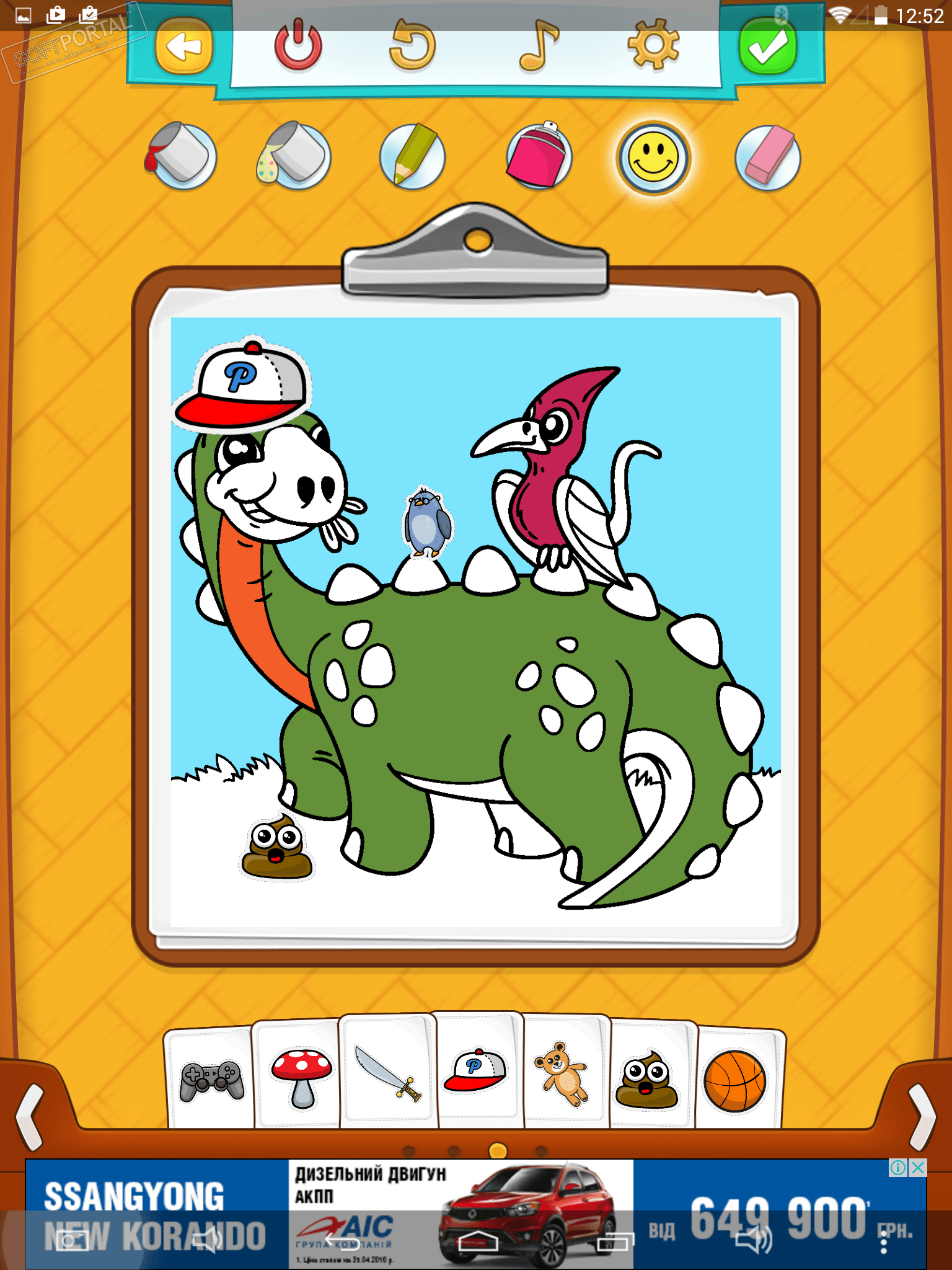This screenshot has height=1270, width=952.
Task: Confirm with the green checkmark button
Action: click(767, 47)
